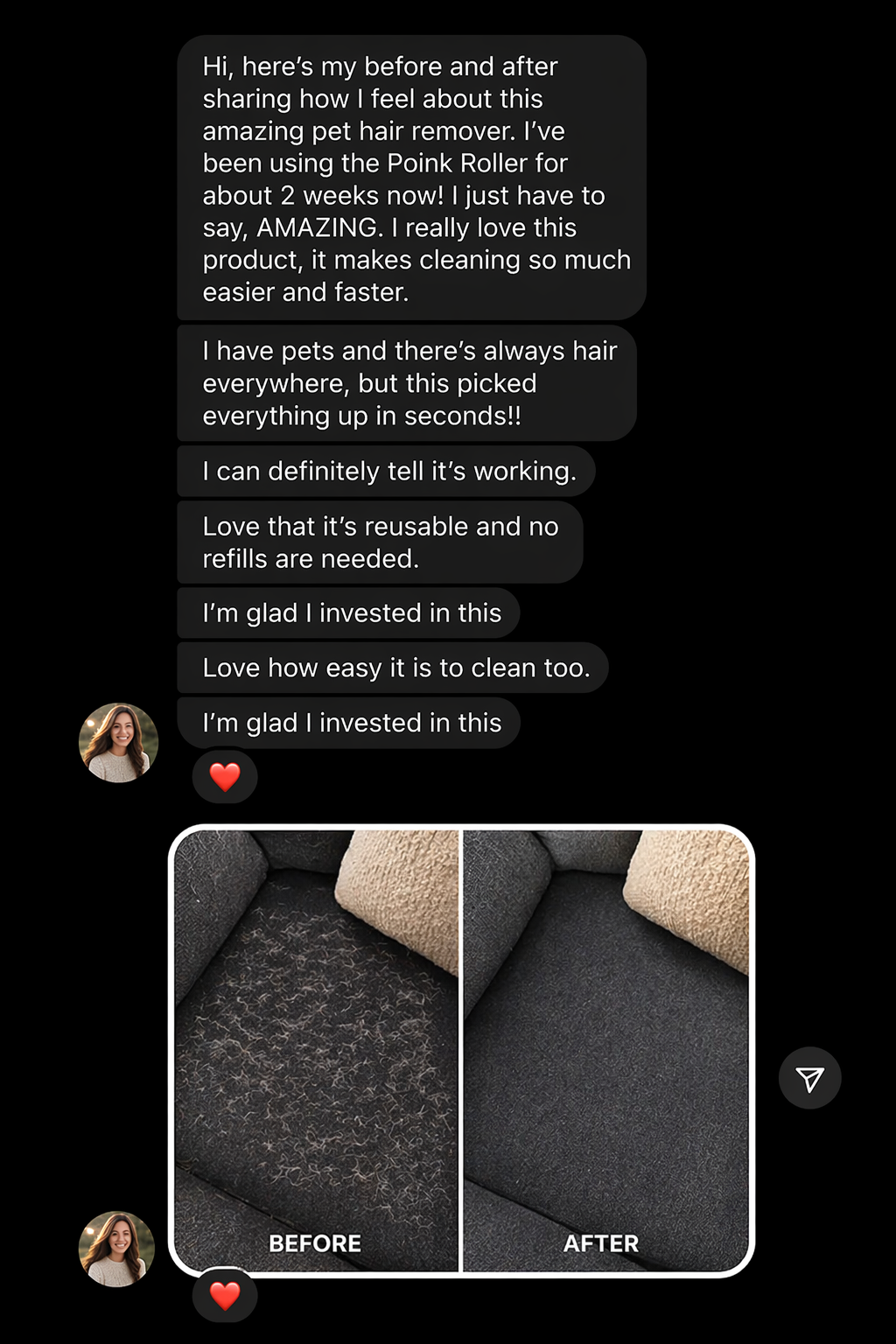Open the BEFORE and AFTER couch photo
Screen dimensions: 896x1344
click(462, 1051)
